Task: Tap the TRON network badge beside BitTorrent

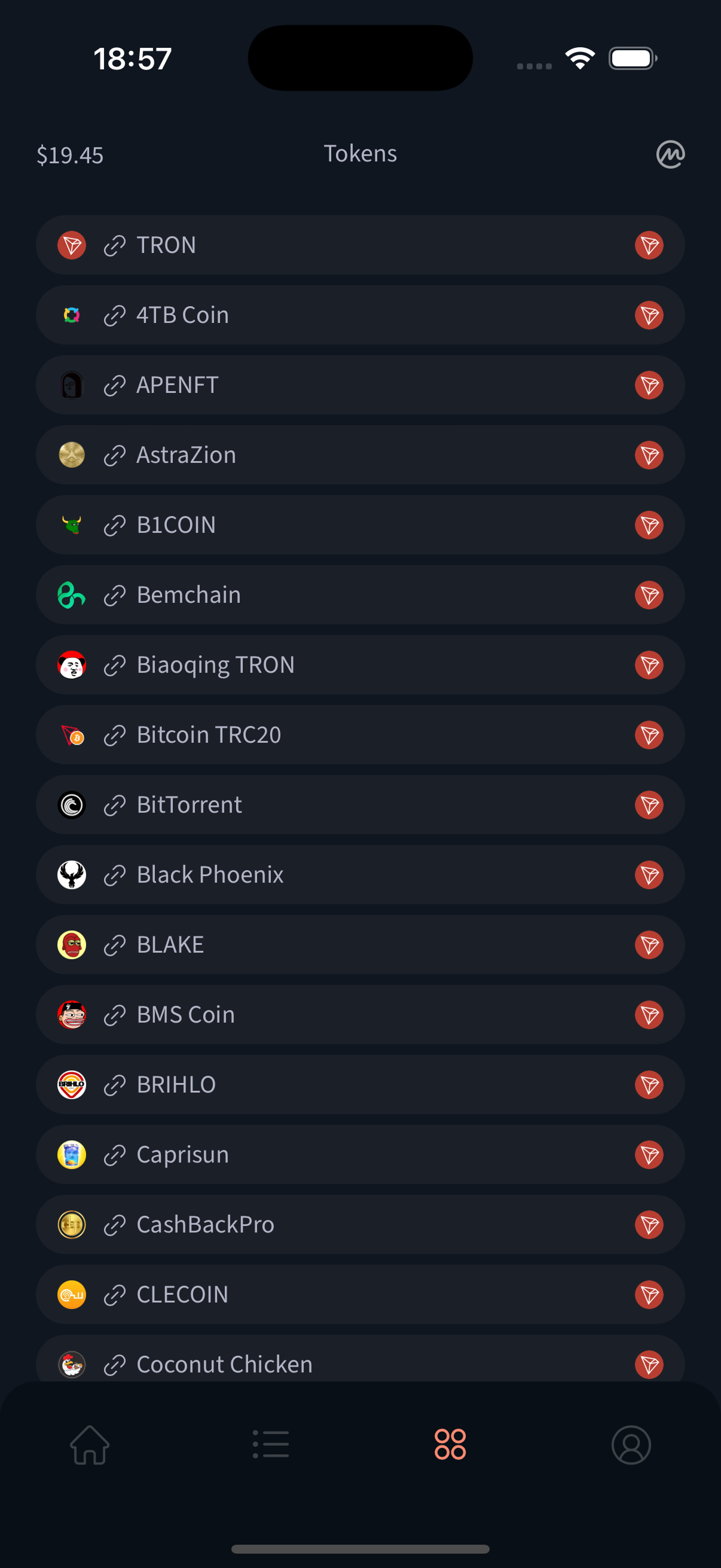Action: point(650,805)
